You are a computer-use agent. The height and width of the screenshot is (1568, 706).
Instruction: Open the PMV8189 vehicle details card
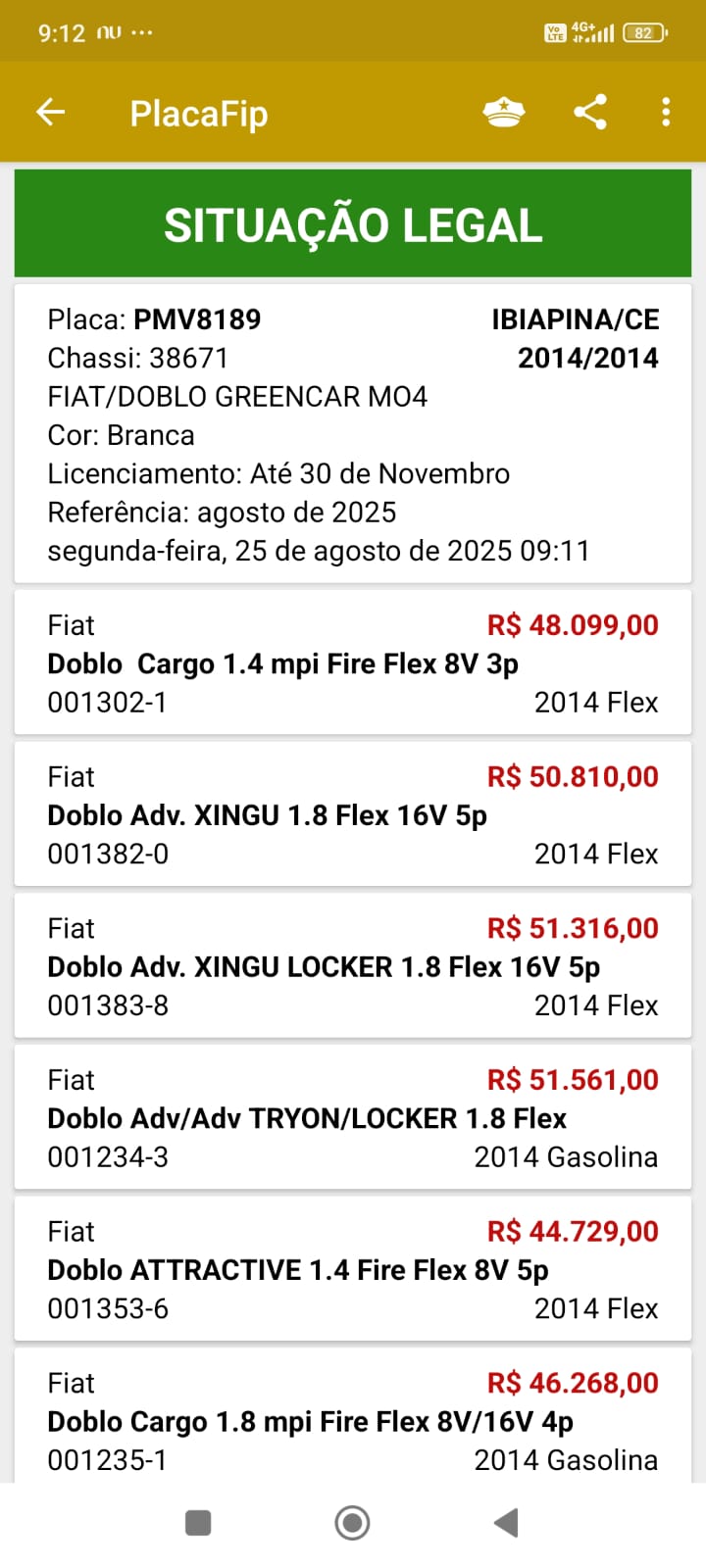click(x=353, y=434)
